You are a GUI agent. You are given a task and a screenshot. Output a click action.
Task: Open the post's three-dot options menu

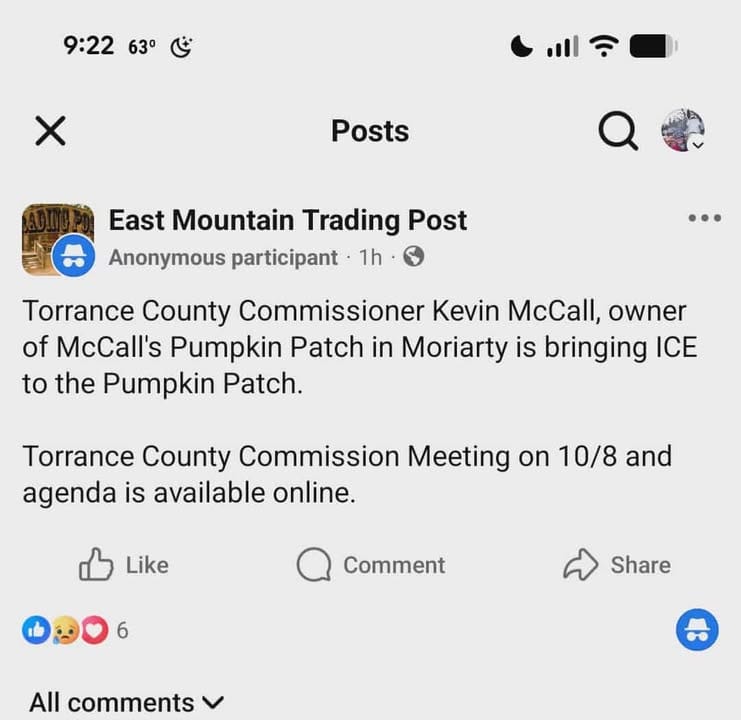tap(704, 218)
